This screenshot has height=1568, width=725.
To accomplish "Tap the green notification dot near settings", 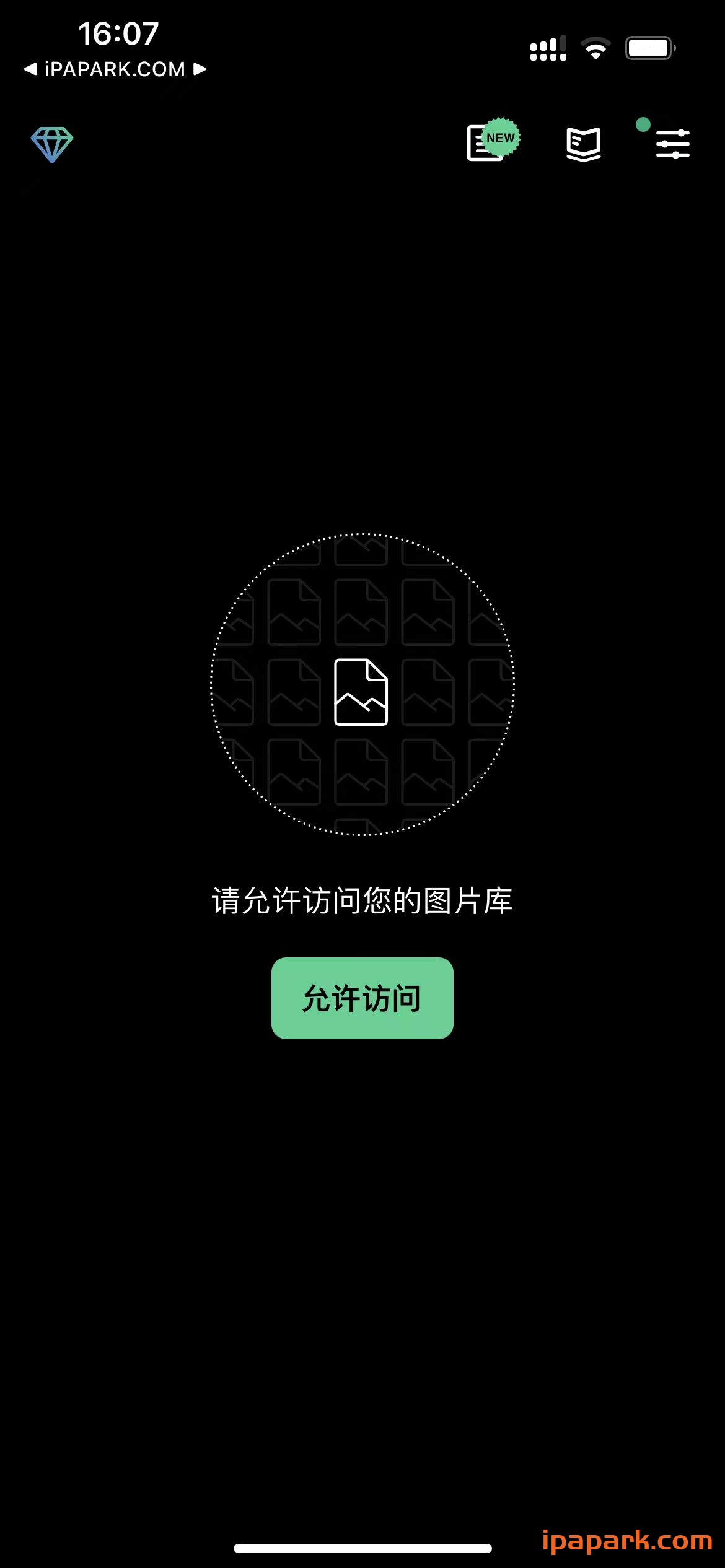I will point(643,124).
